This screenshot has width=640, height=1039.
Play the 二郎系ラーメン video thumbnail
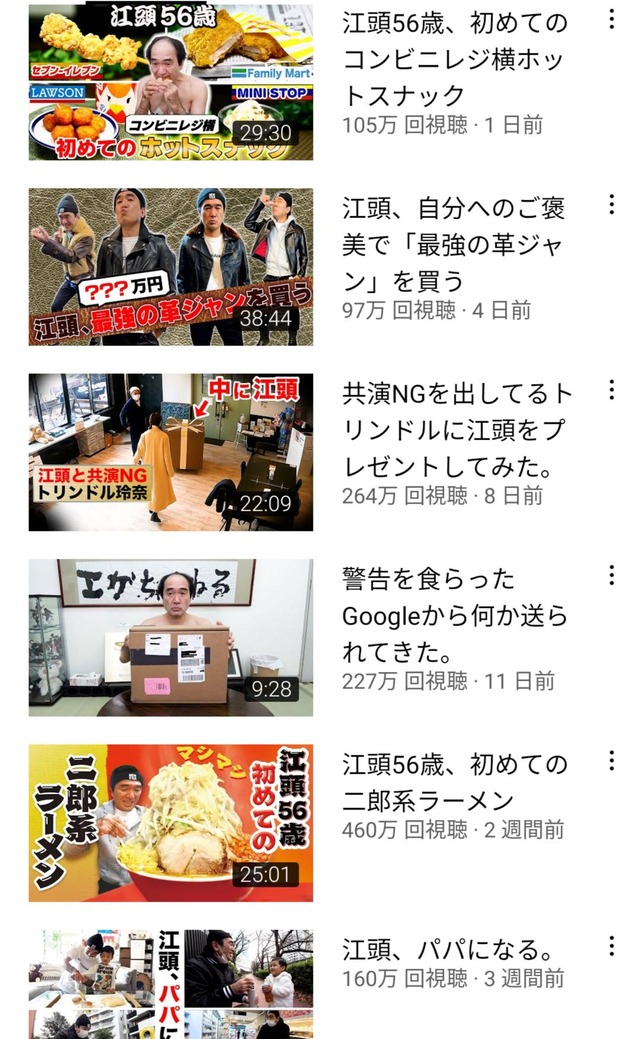[170, 824]
